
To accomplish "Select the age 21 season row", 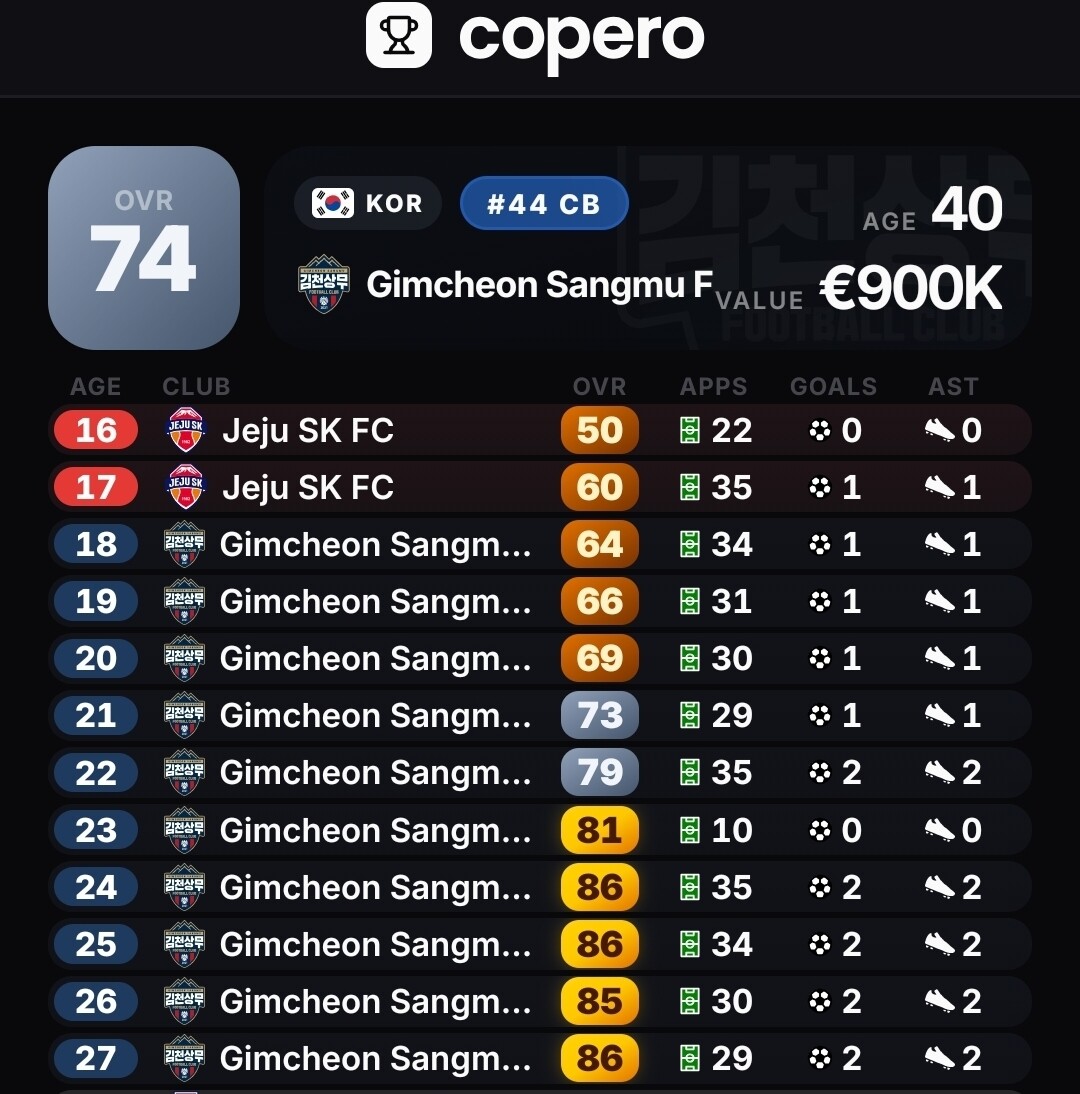I will pyautogui.click(x=540, y=715).
